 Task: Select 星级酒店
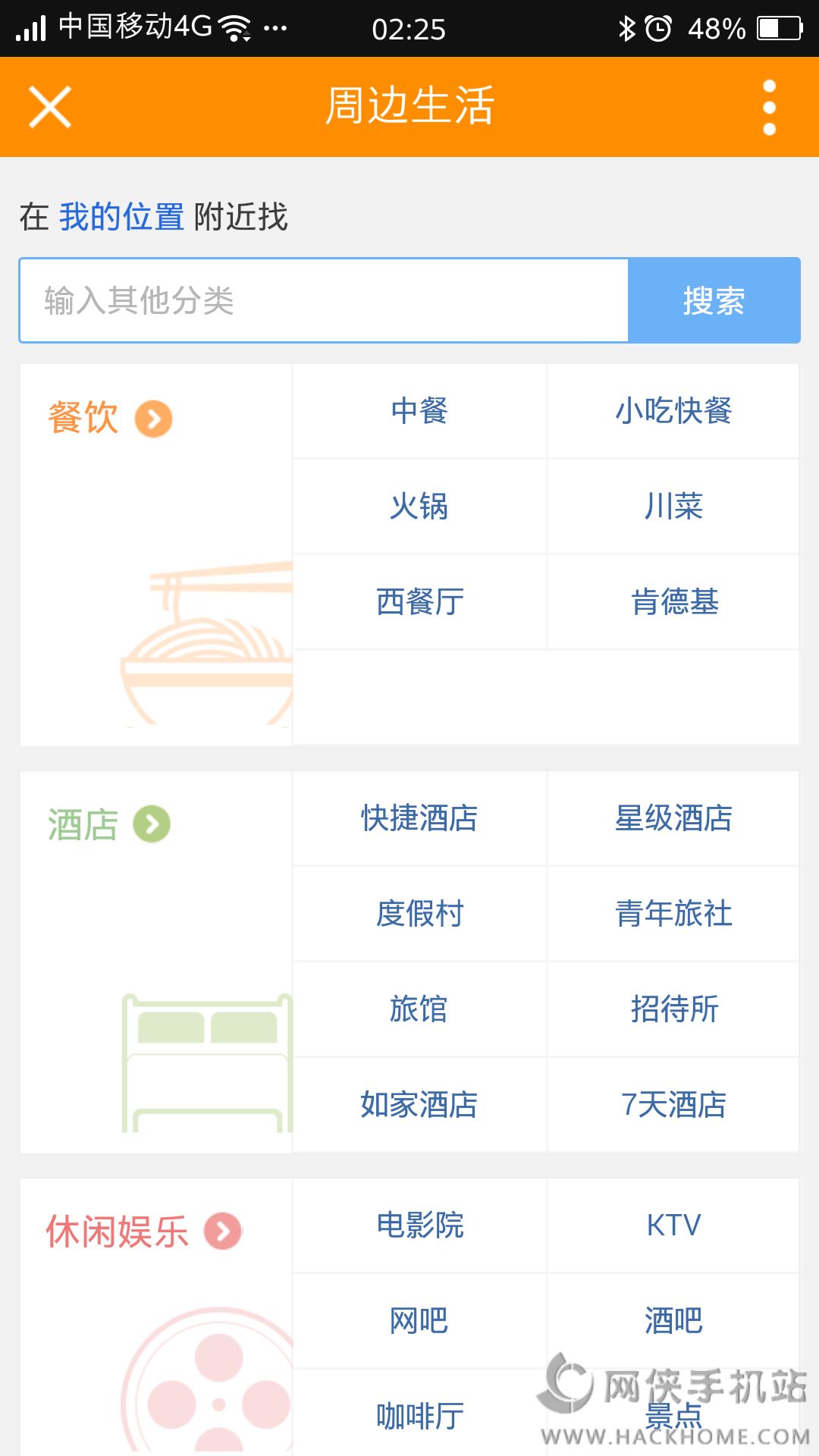coord(673,818)
